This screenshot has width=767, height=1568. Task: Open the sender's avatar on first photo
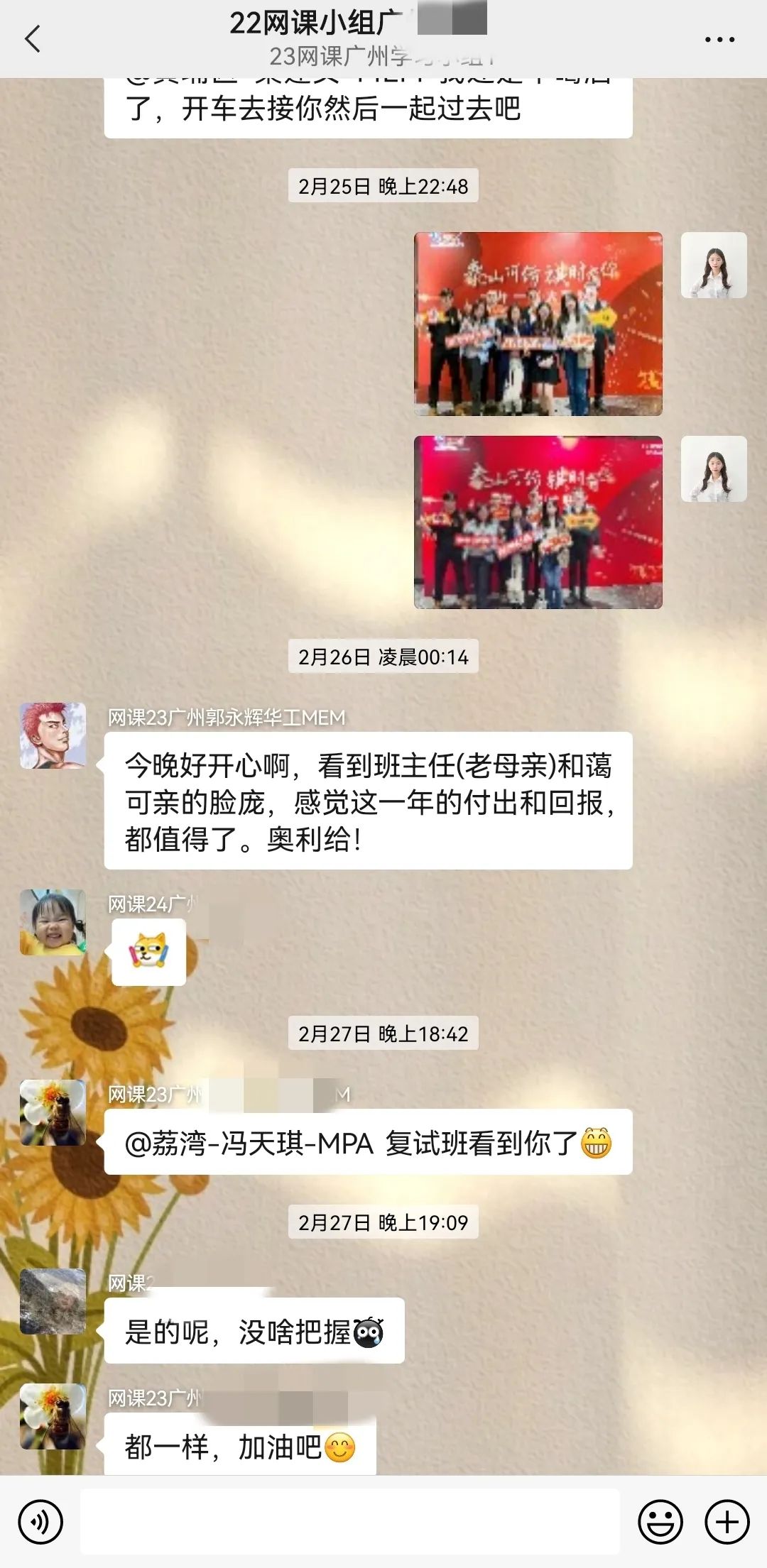[x=713, y=265]
